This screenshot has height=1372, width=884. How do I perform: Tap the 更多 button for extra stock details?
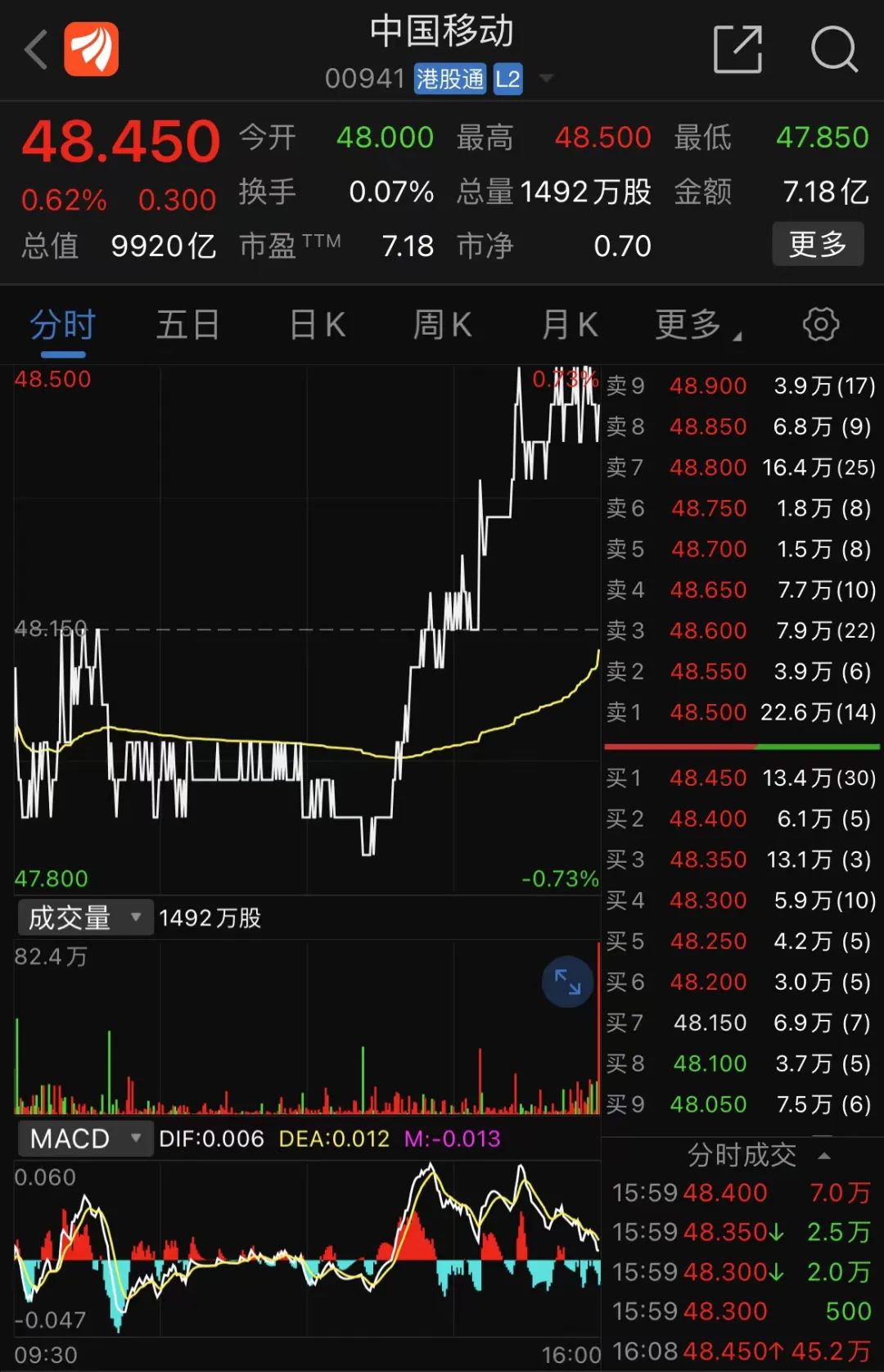[818, 244]
